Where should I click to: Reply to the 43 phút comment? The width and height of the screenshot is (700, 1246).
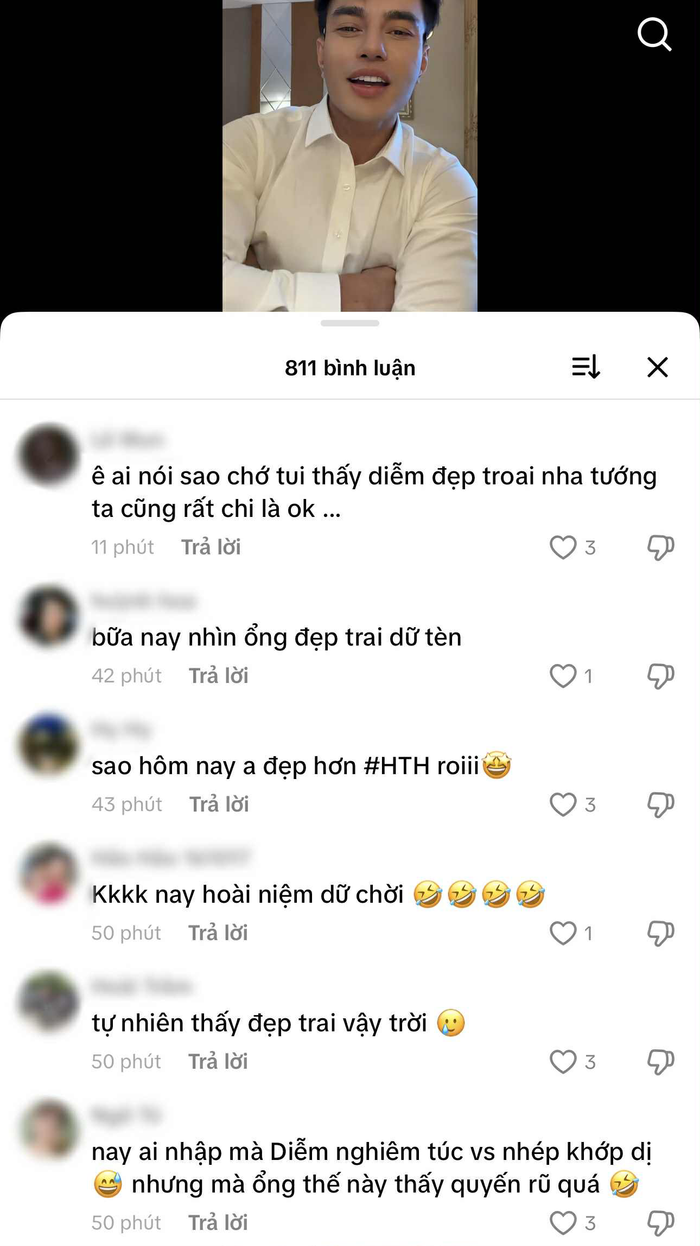tap(218, 804)
